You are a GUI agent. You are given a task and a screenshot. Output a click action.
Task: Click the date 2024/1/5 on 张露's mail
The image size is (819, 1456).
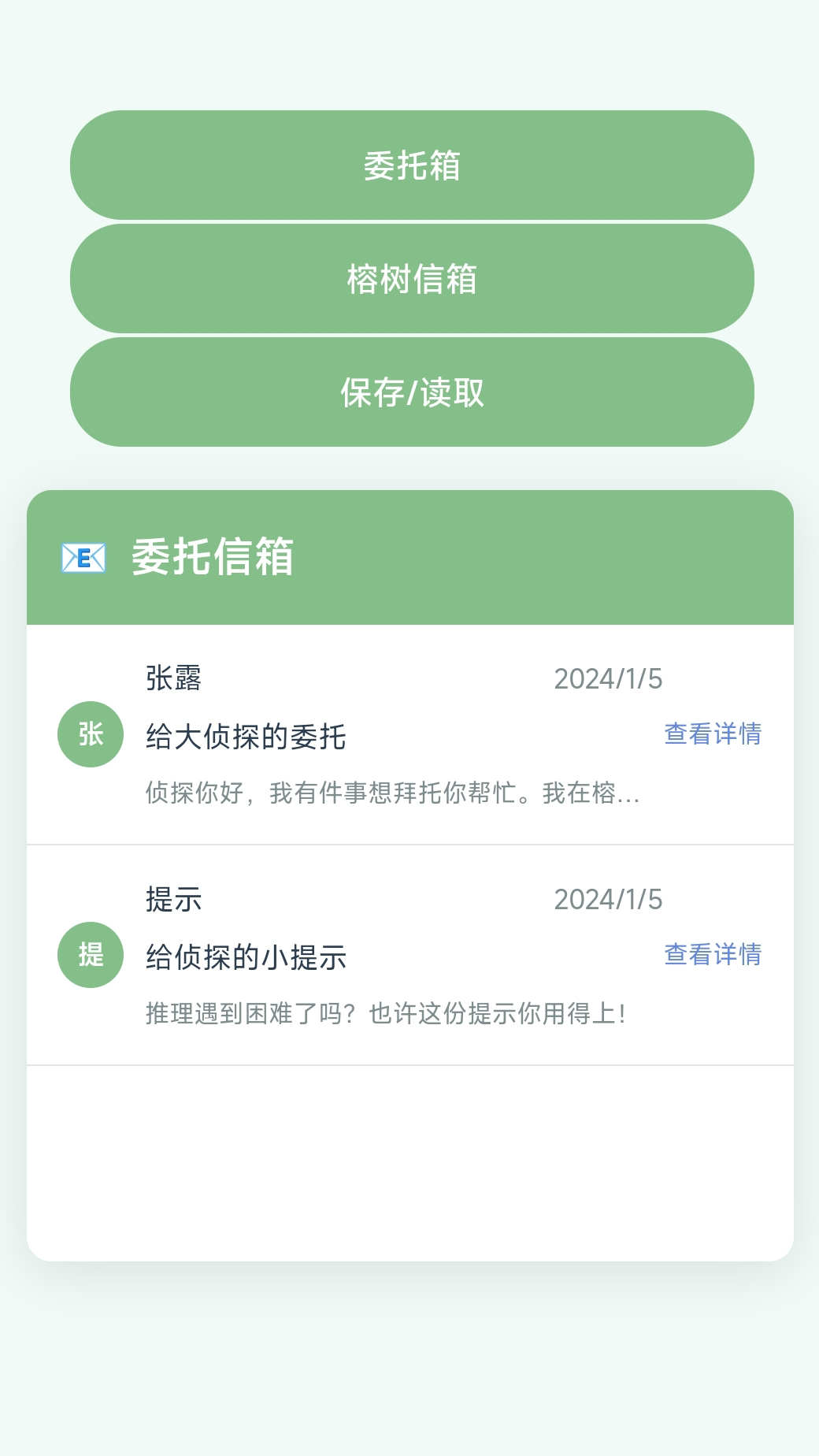click(609, 678)
